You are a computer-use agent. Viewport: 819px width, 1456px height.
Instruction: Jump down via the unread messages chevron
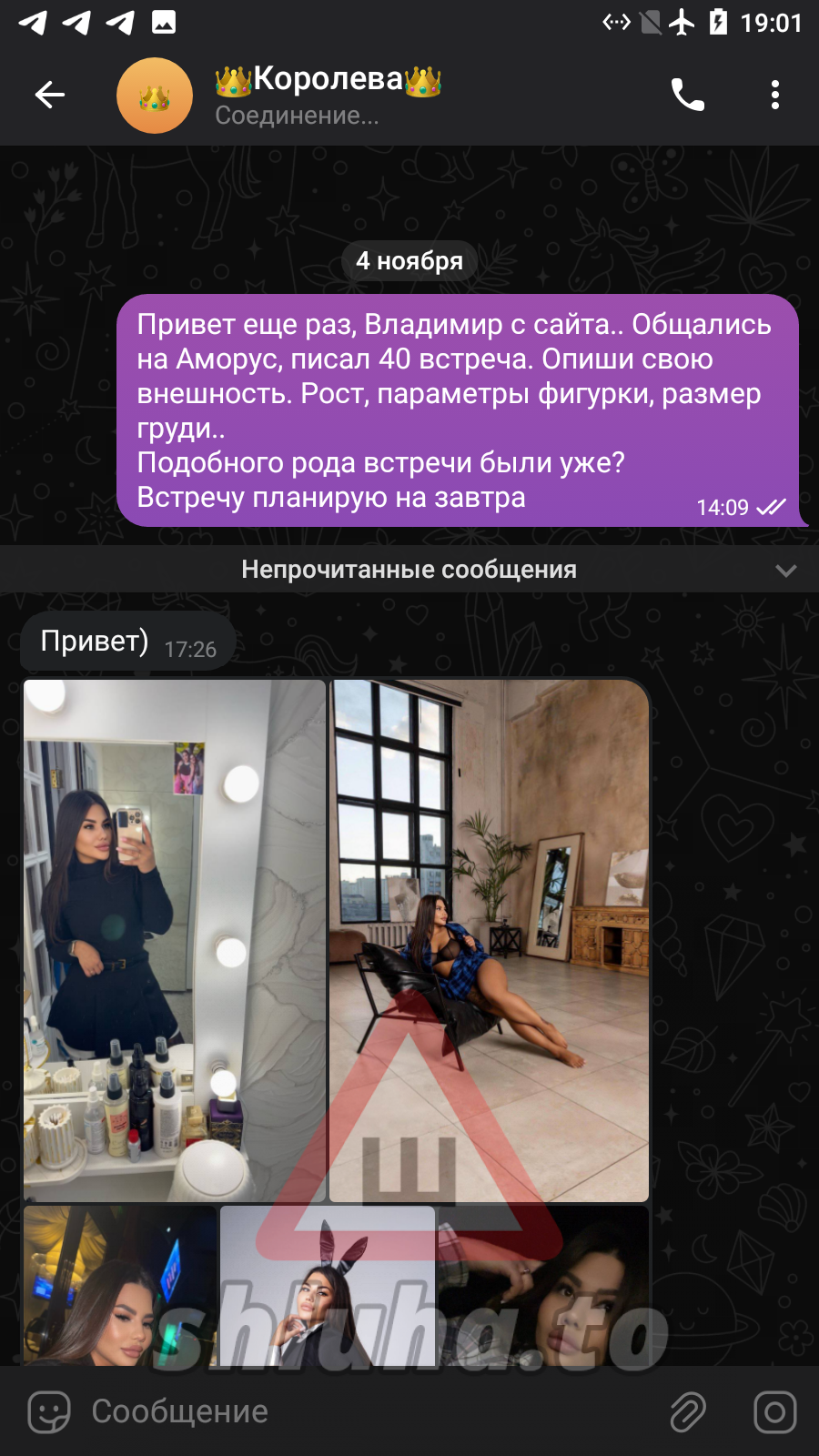(x=785, y=571)
